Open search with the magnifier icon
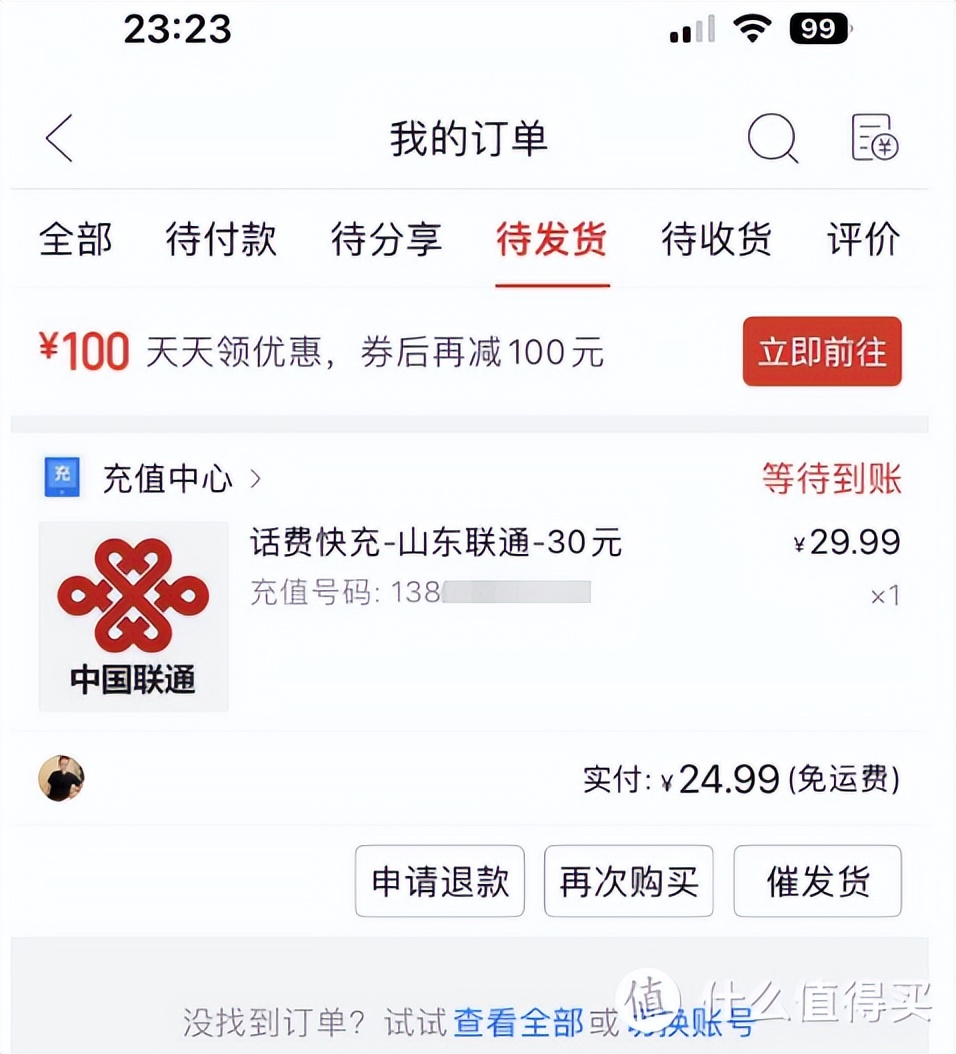 pyautogui.click(x=772, y=140)
